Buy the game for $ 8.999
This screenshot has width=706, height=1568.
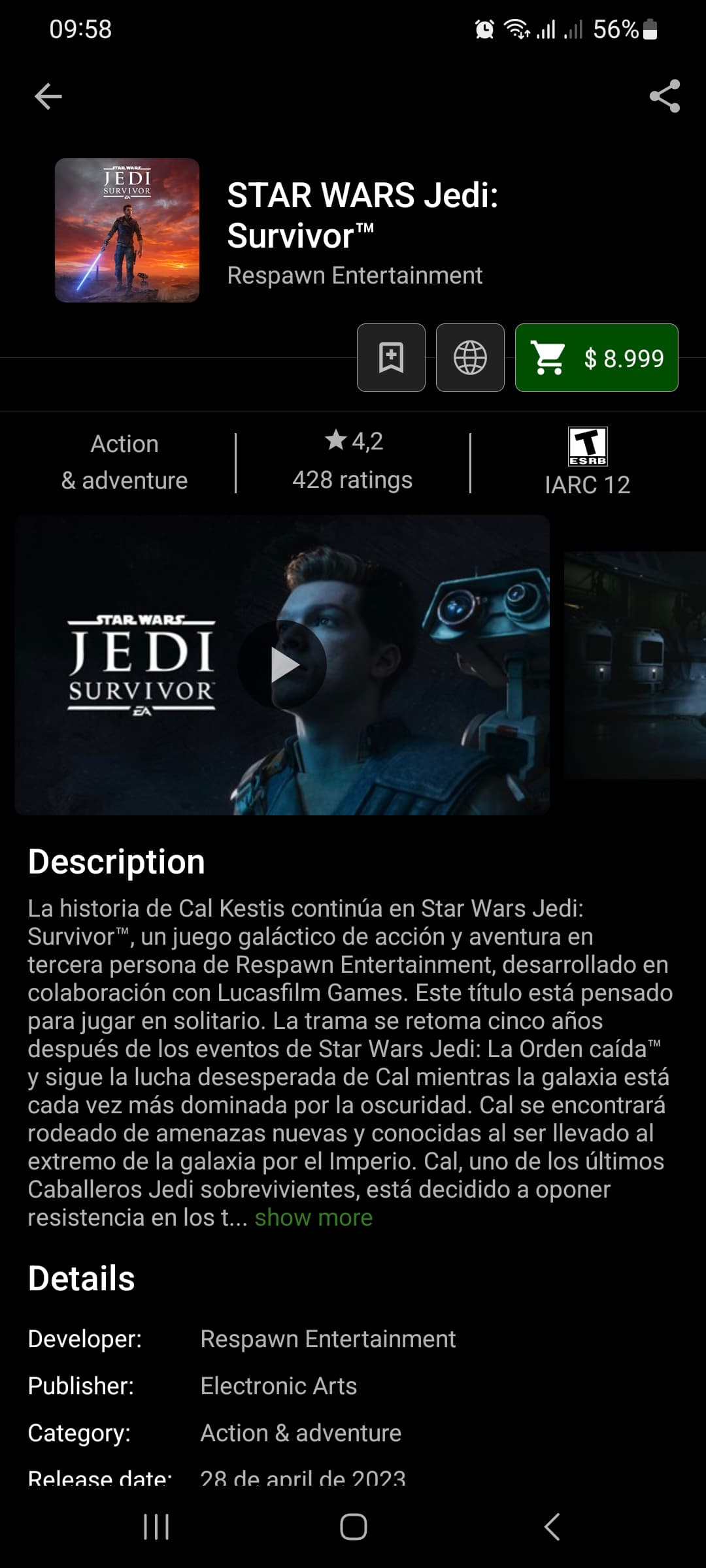pyautogui.click(x=596, y=358)
